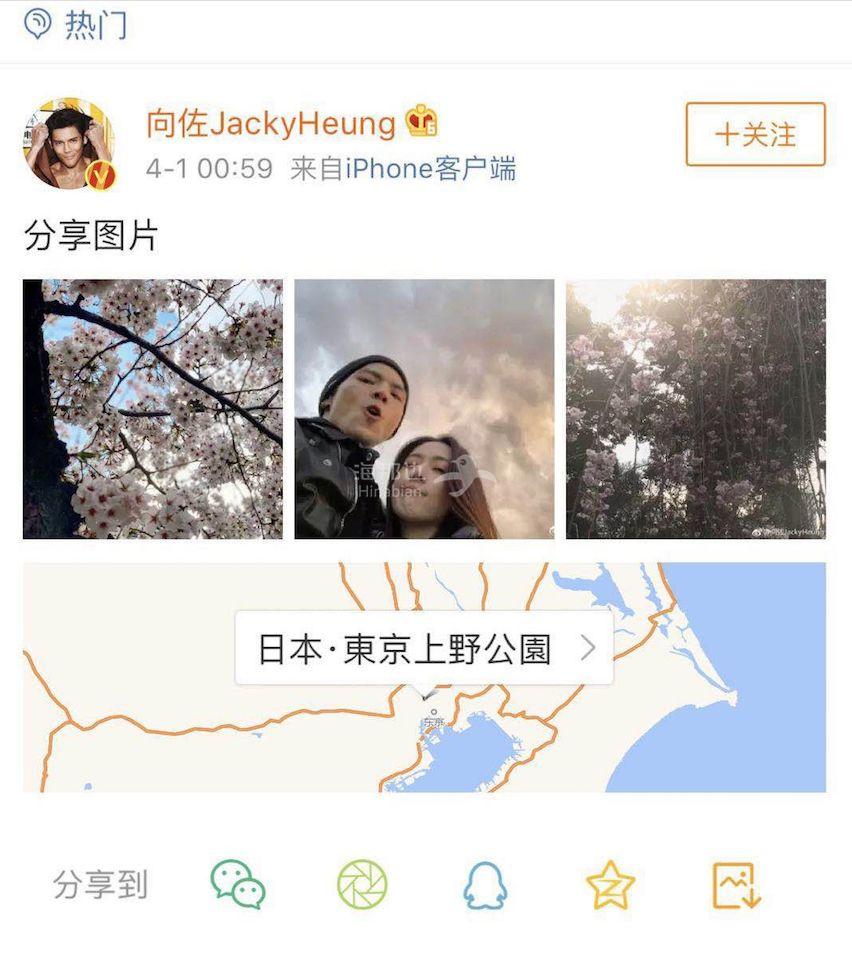View the third photo of pink blossoms
This screenshot has width=852, height=956.
tap(696, 409)
